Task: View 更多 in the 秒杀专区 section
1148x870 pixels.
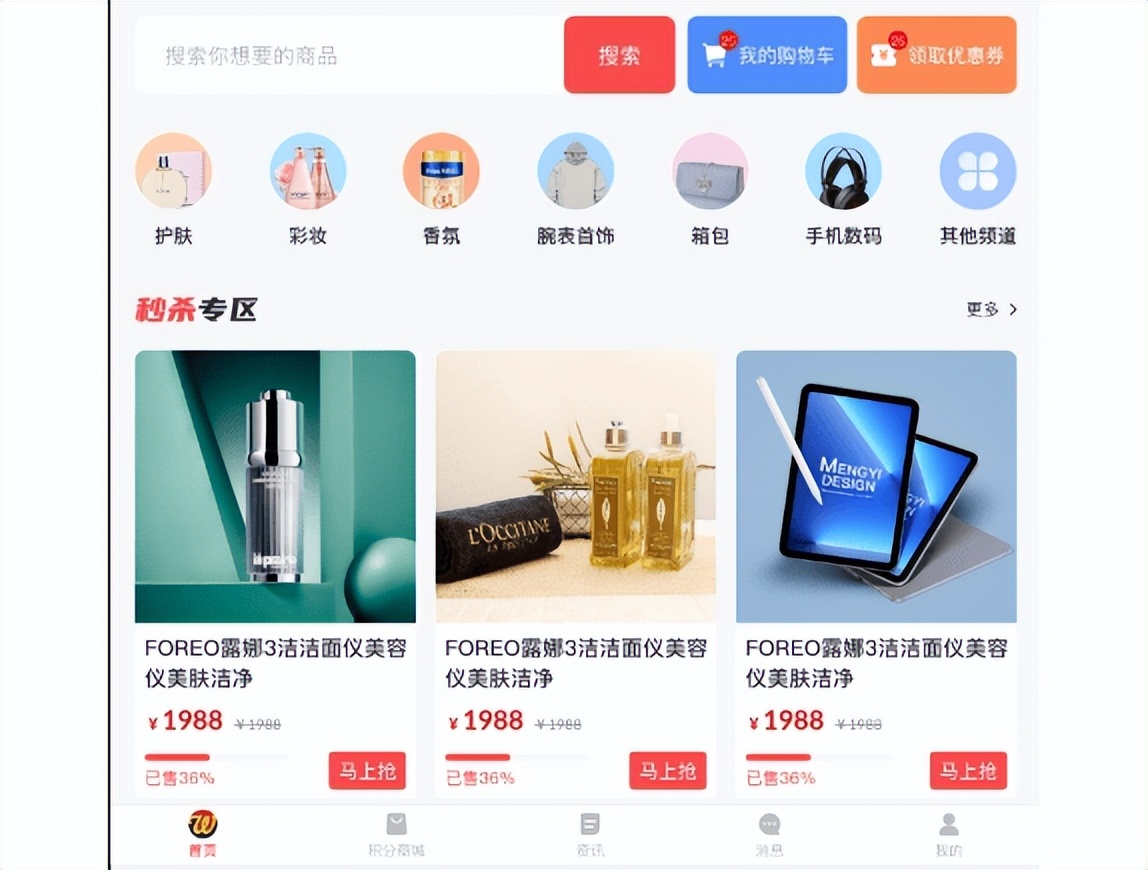Action: [x=991, y=310]
